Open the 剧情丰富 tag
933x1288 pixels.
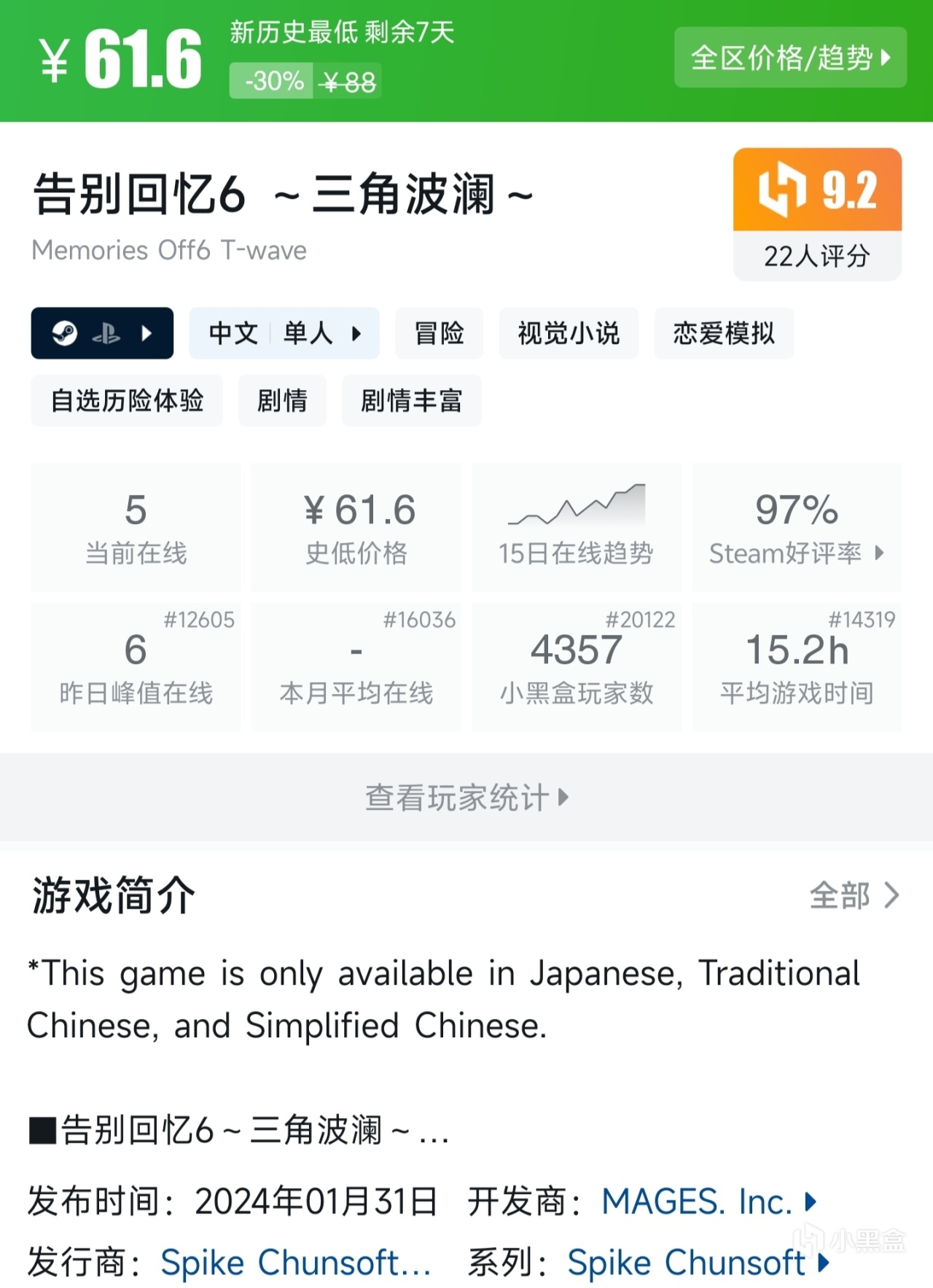(412, 400)
